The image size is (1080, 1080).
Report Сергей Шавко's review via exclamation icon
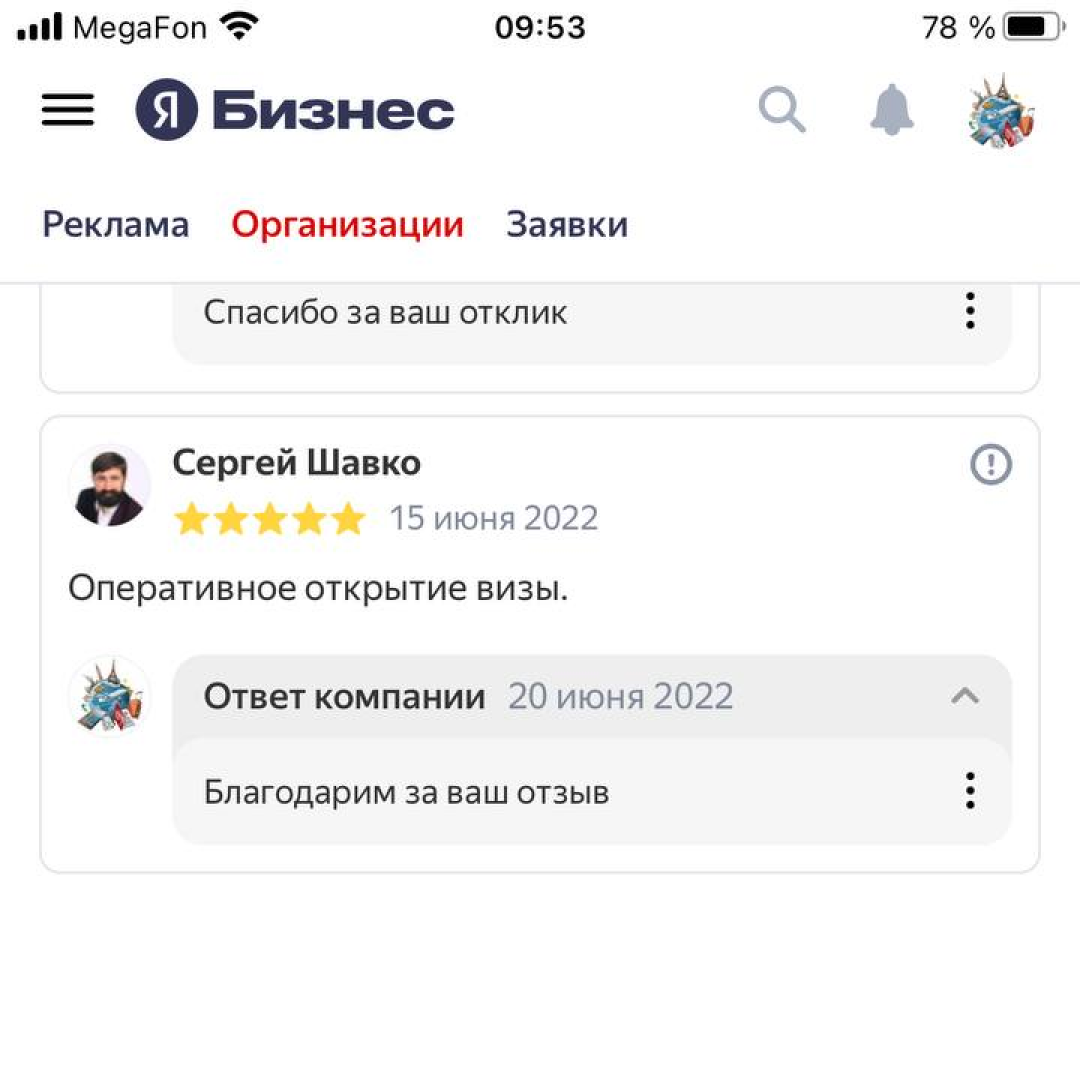(991, 465)
